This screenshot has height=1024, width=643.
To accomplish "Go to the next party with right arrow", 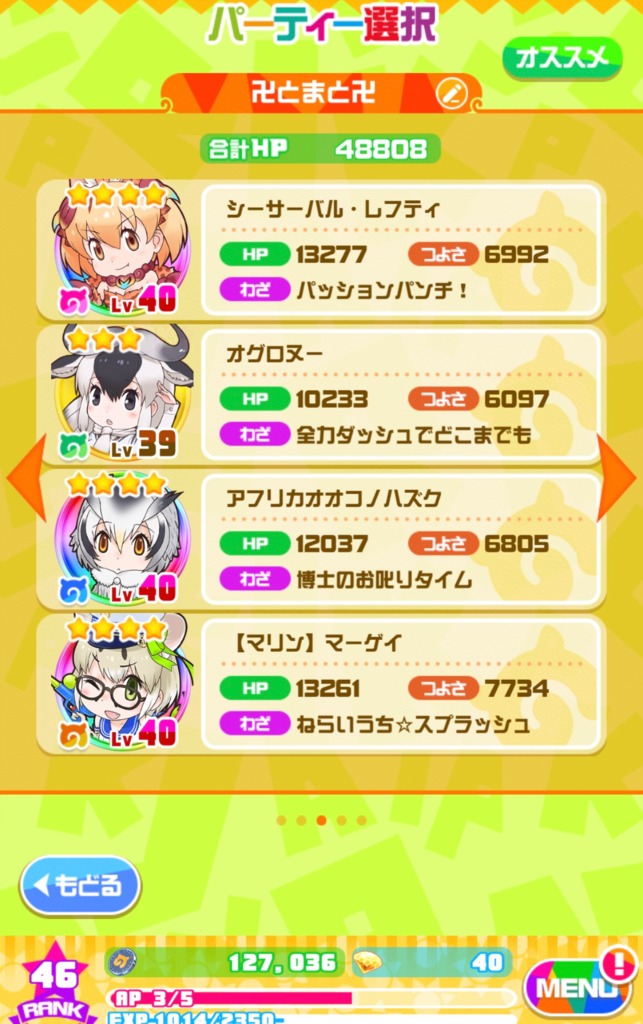I will click(616, 478).
